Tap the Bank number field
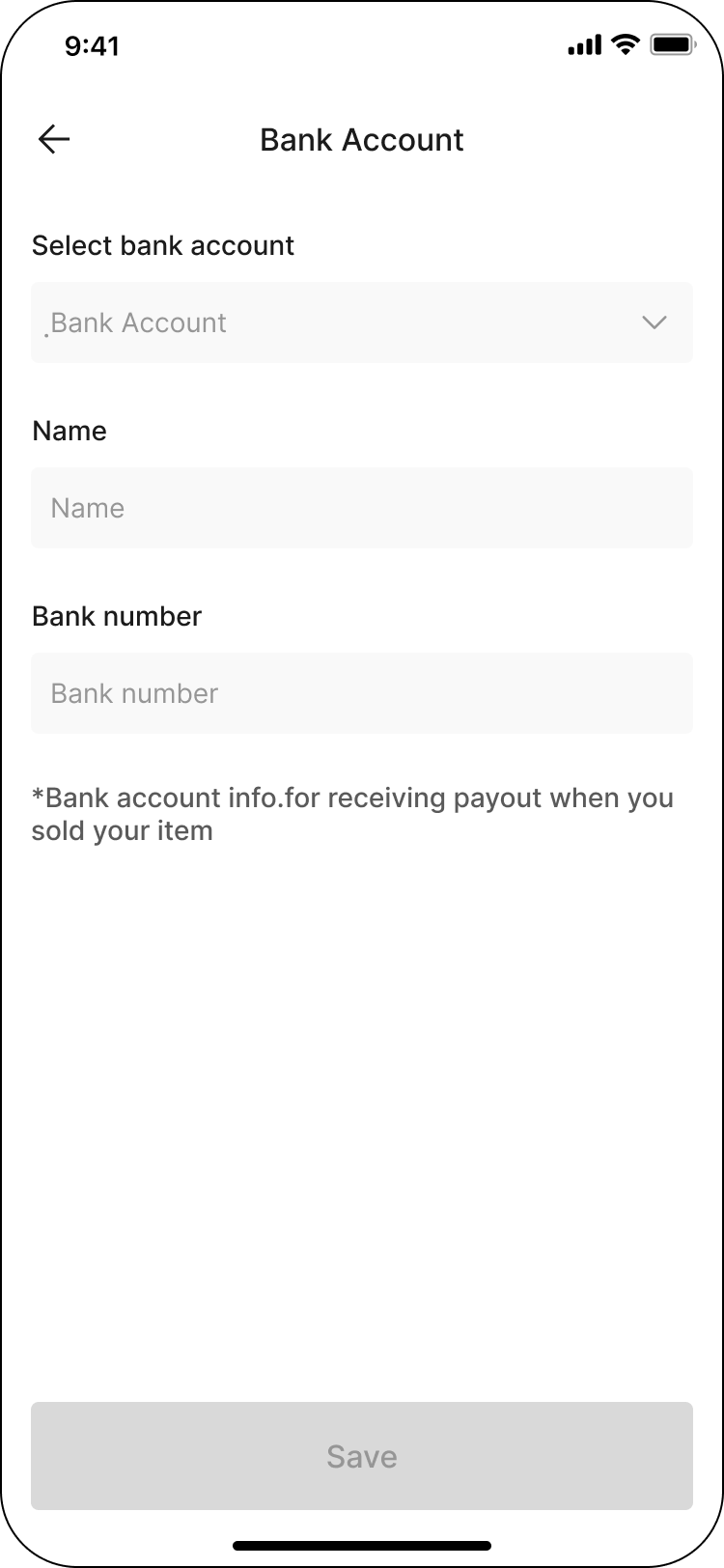 (x=361, y=693)
